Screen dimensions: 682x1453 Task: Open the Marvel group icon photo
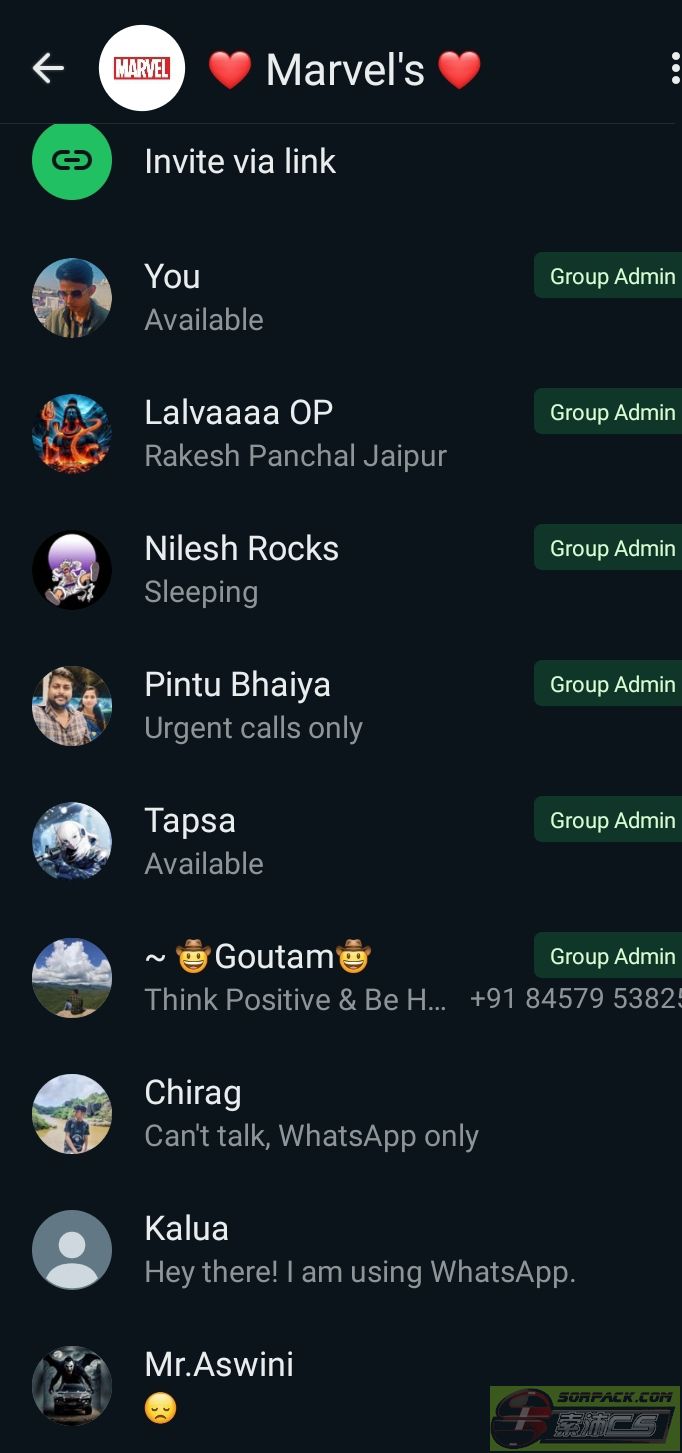142,68
